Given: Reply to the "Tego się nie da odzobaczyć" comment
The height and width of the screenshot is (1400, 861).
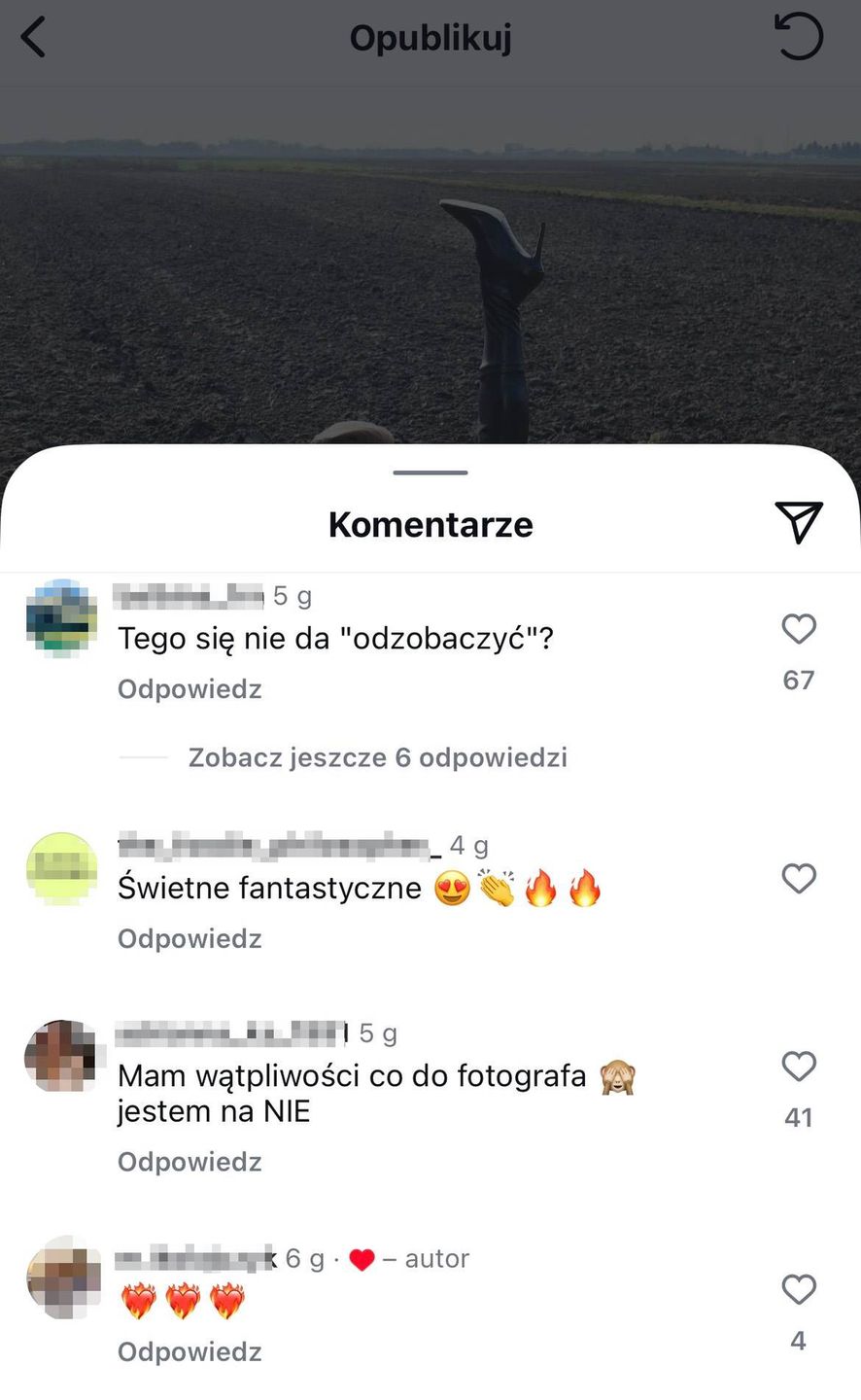Looking at the screenshot, I should coord(189,689).
